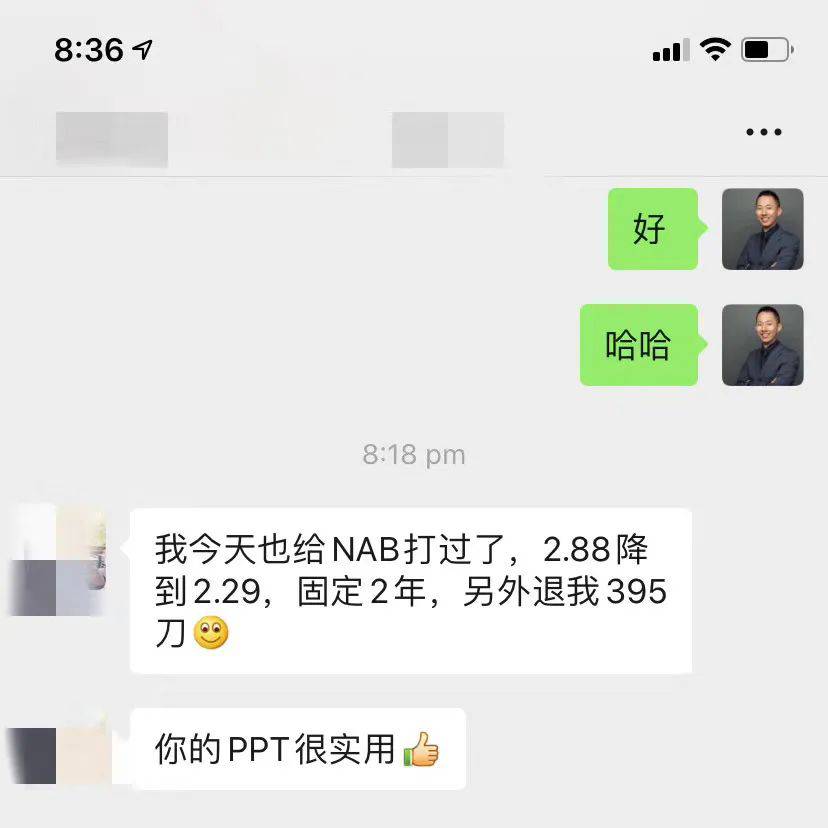Open the chat overflow menu
The image size is (828, 828).
point(763,132)
